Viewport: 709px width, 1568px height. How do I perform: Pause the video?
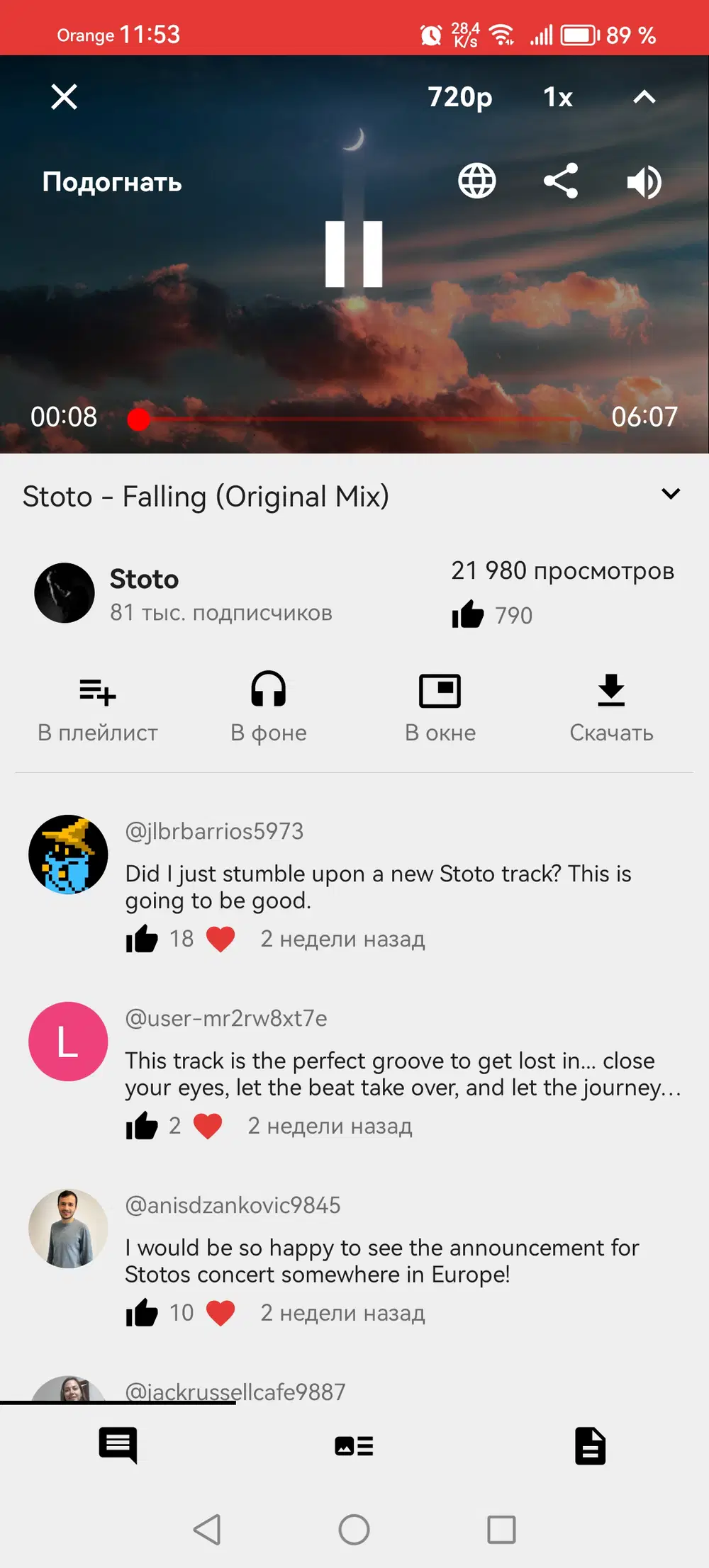354,254
